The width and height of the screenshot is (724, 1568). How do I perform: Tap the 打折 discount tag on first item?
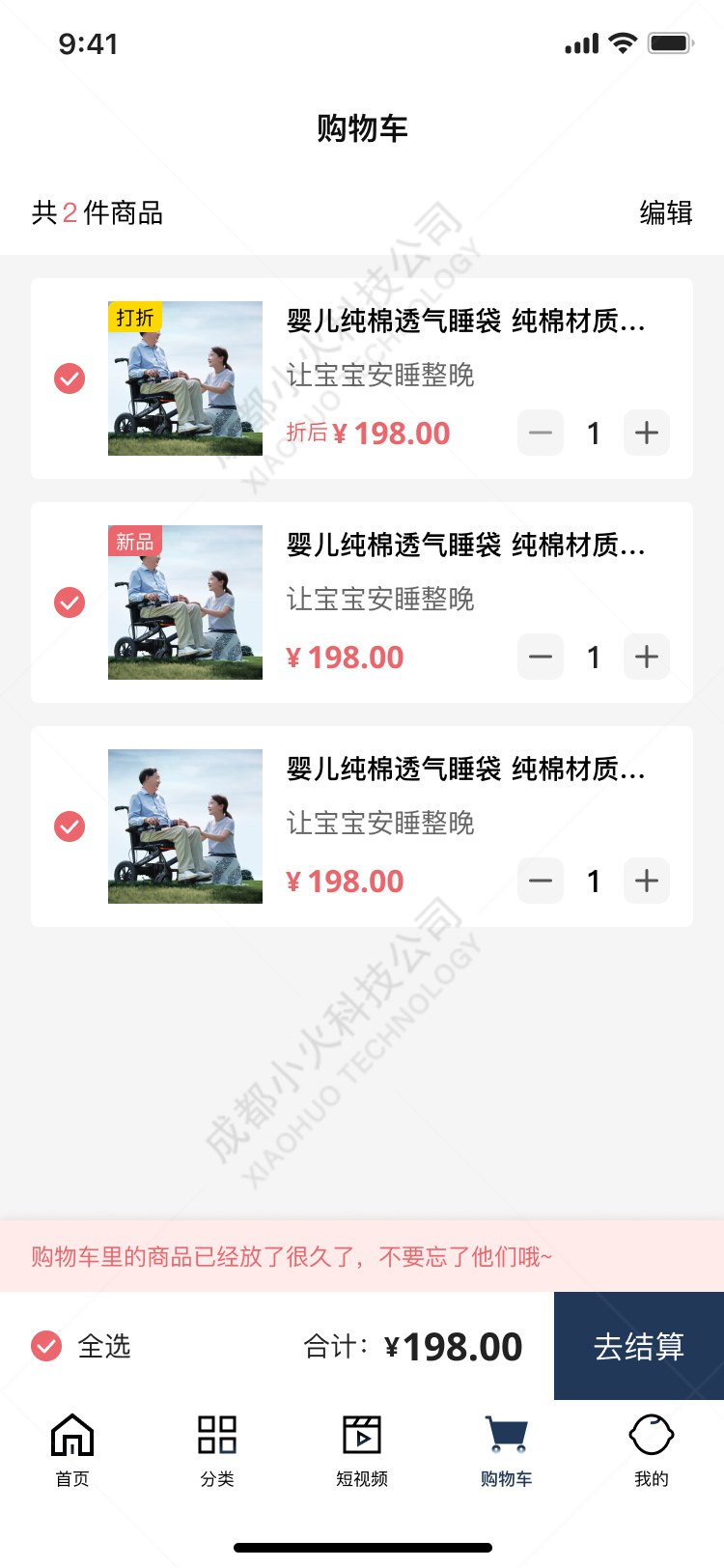(x=136, y=317)
